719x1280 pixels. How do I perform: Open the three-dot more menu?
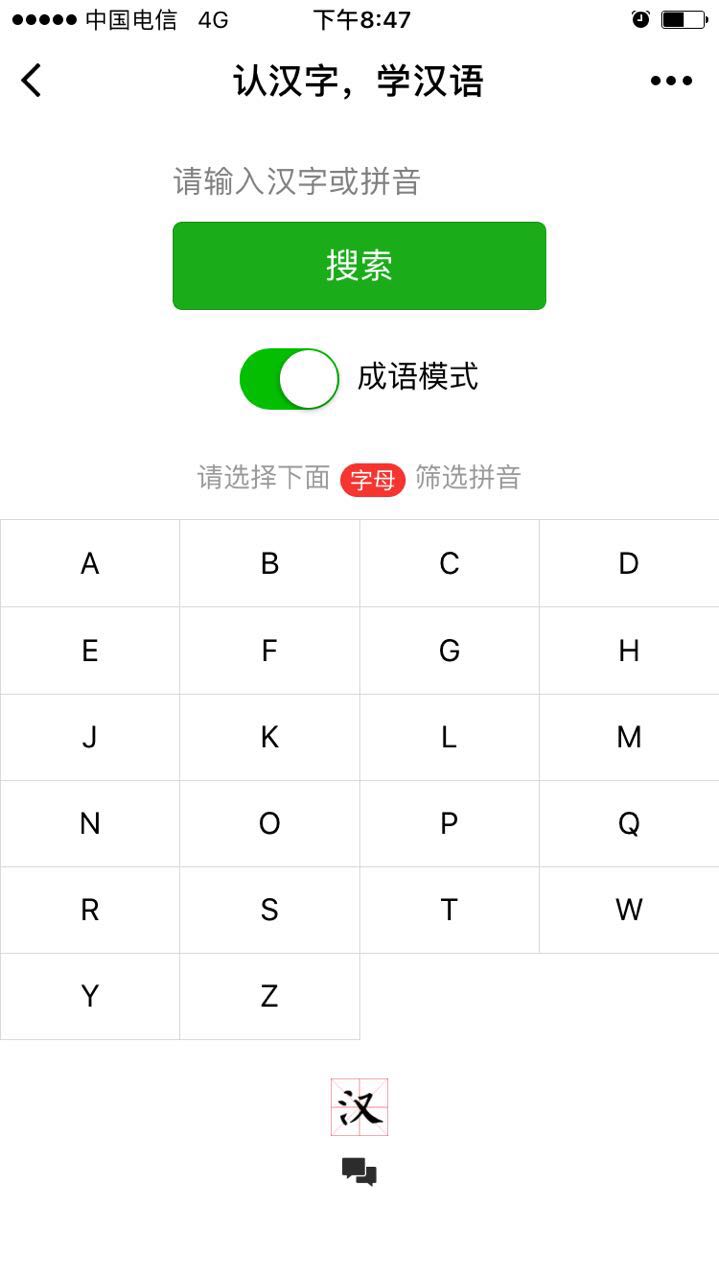[671, 81]
